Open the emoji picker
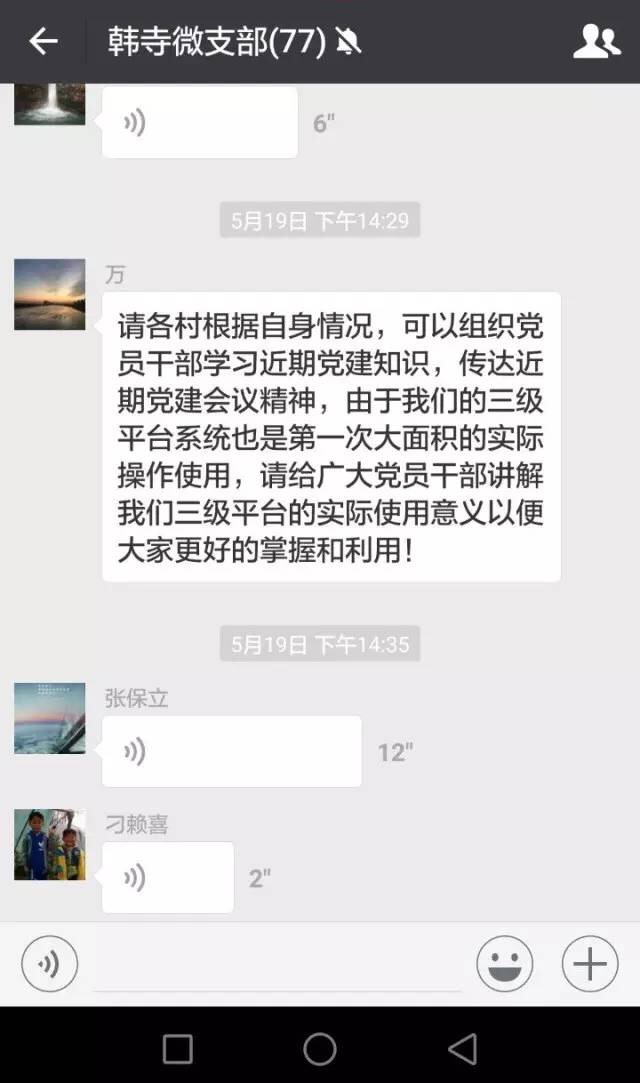Screen dimensions: 640x1083 pos(504,964)
